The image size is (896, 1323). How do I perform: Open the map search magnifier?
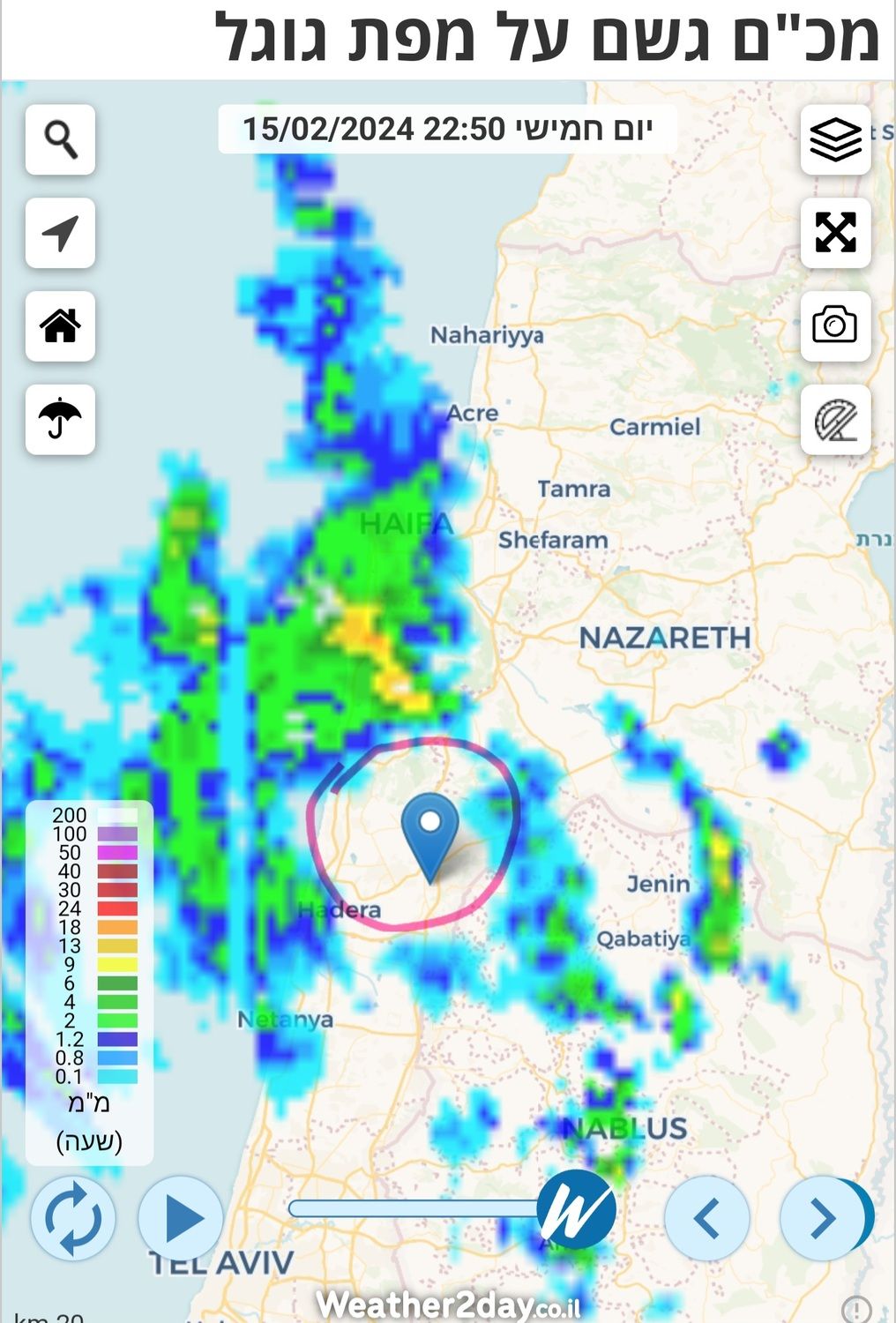pyautogui.click(x=60, y=139)
